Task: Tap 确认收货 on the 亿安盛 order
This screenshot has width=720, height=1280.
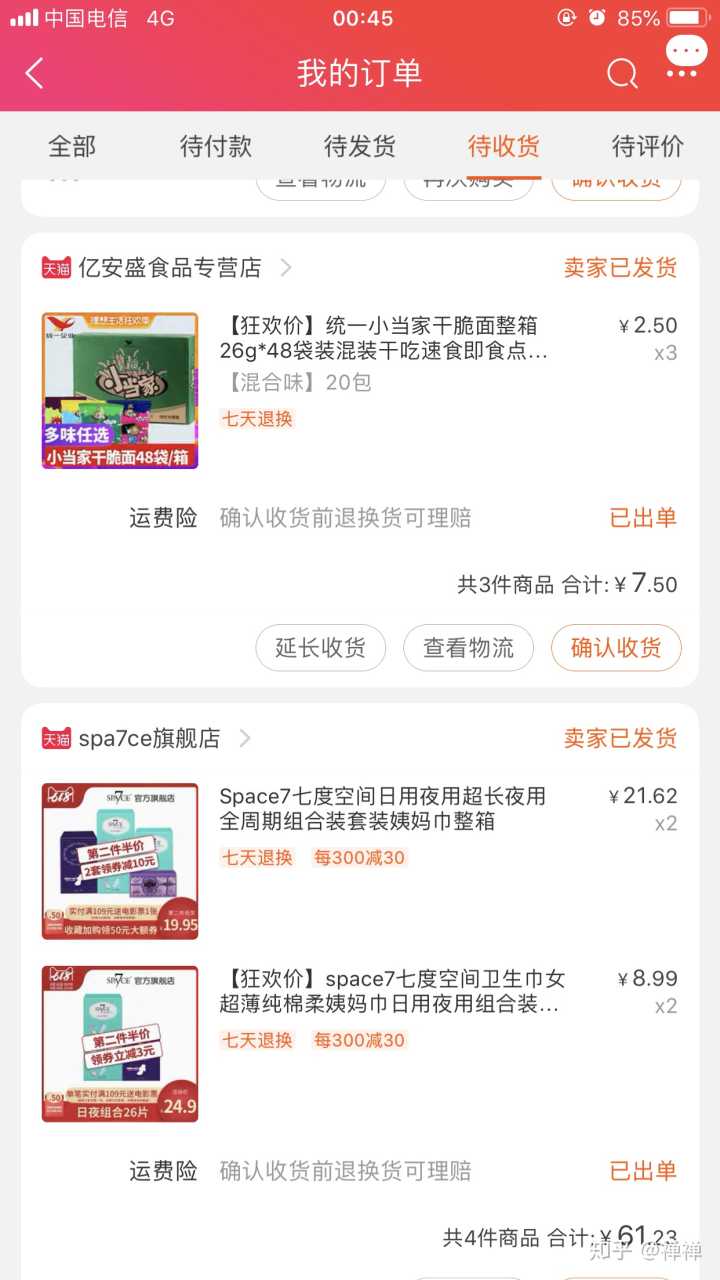Action: [616, 648]
